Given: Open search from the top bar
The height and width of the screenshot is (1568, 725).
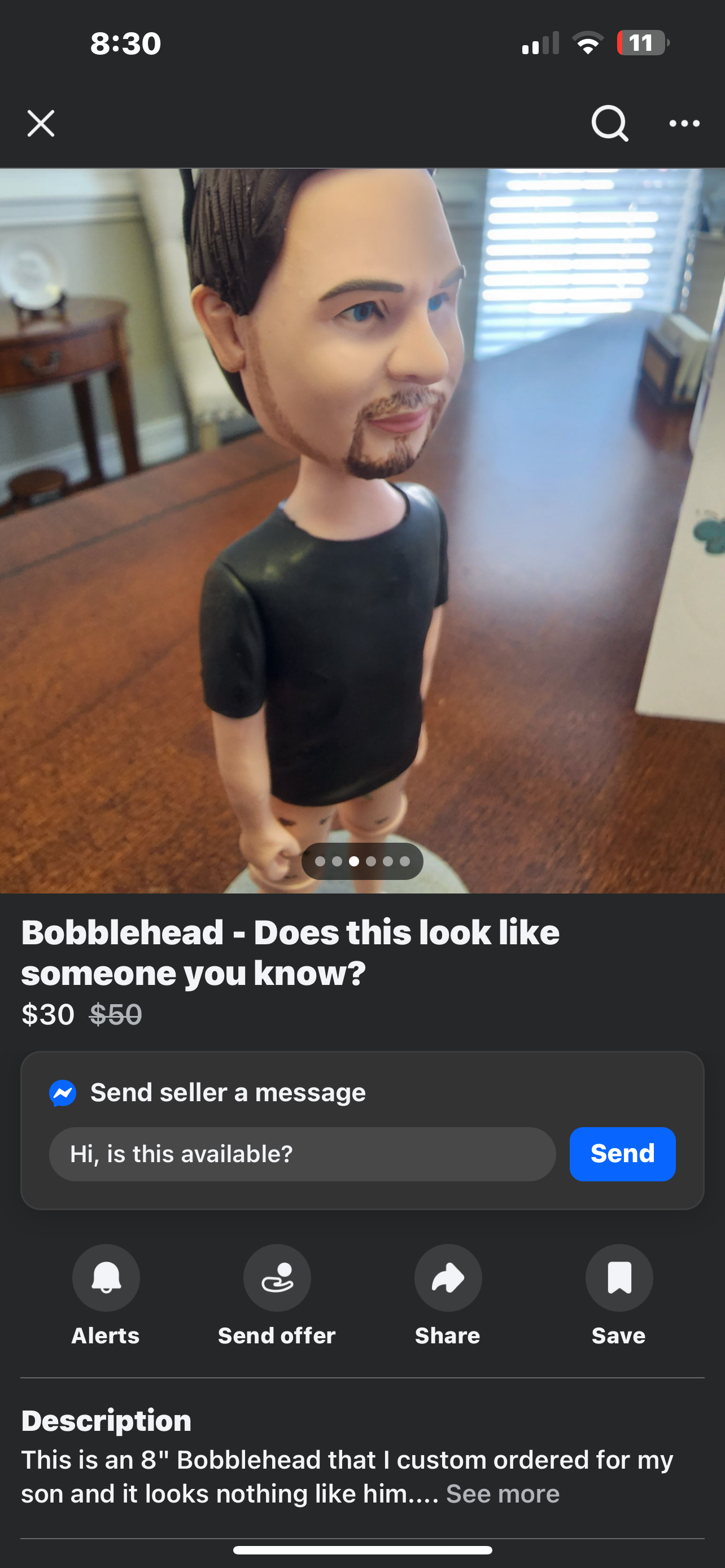Looking at the screenshot, I should coord(609,124).
